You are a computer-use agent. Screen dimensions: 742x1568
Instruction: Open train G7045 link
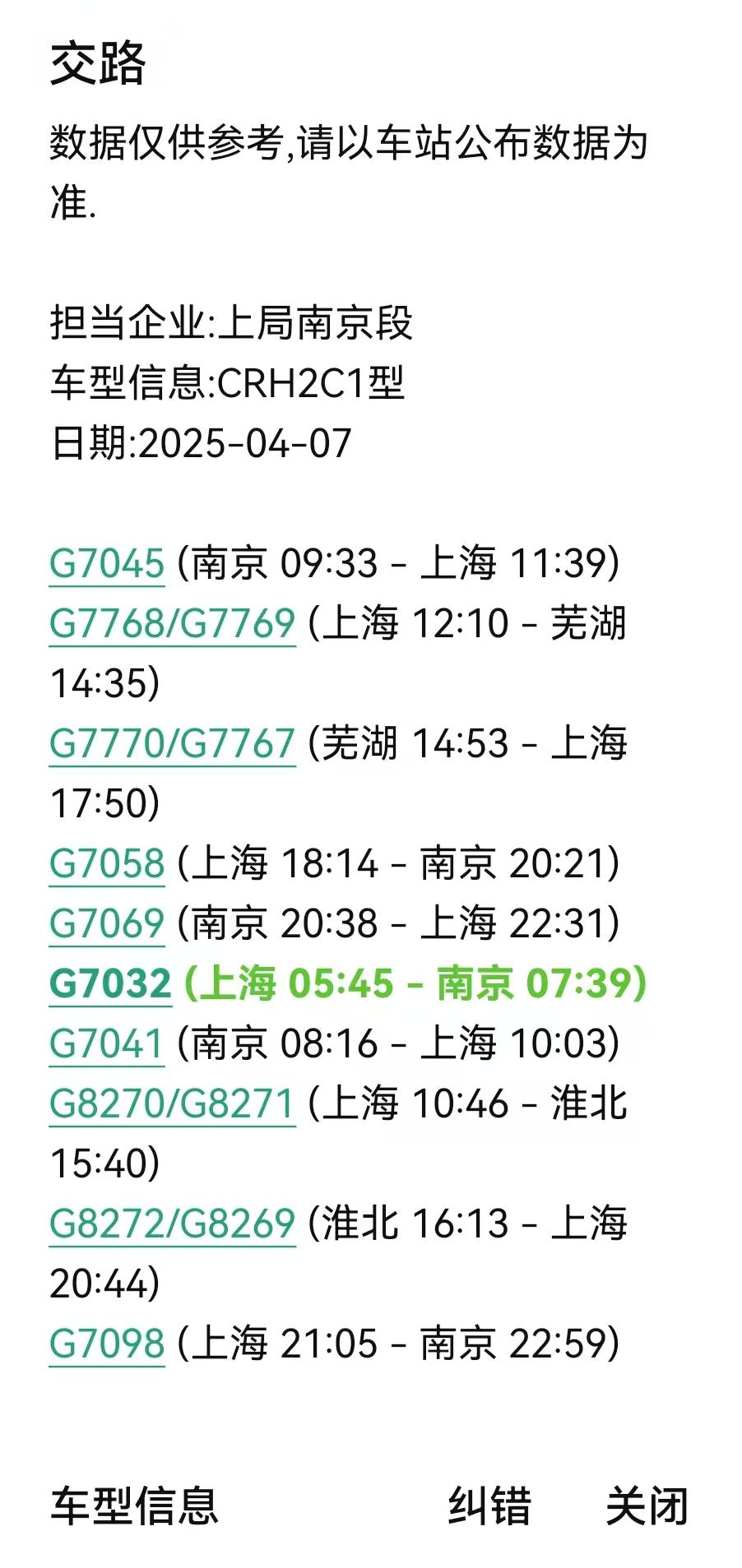click(x=107, y=564)
